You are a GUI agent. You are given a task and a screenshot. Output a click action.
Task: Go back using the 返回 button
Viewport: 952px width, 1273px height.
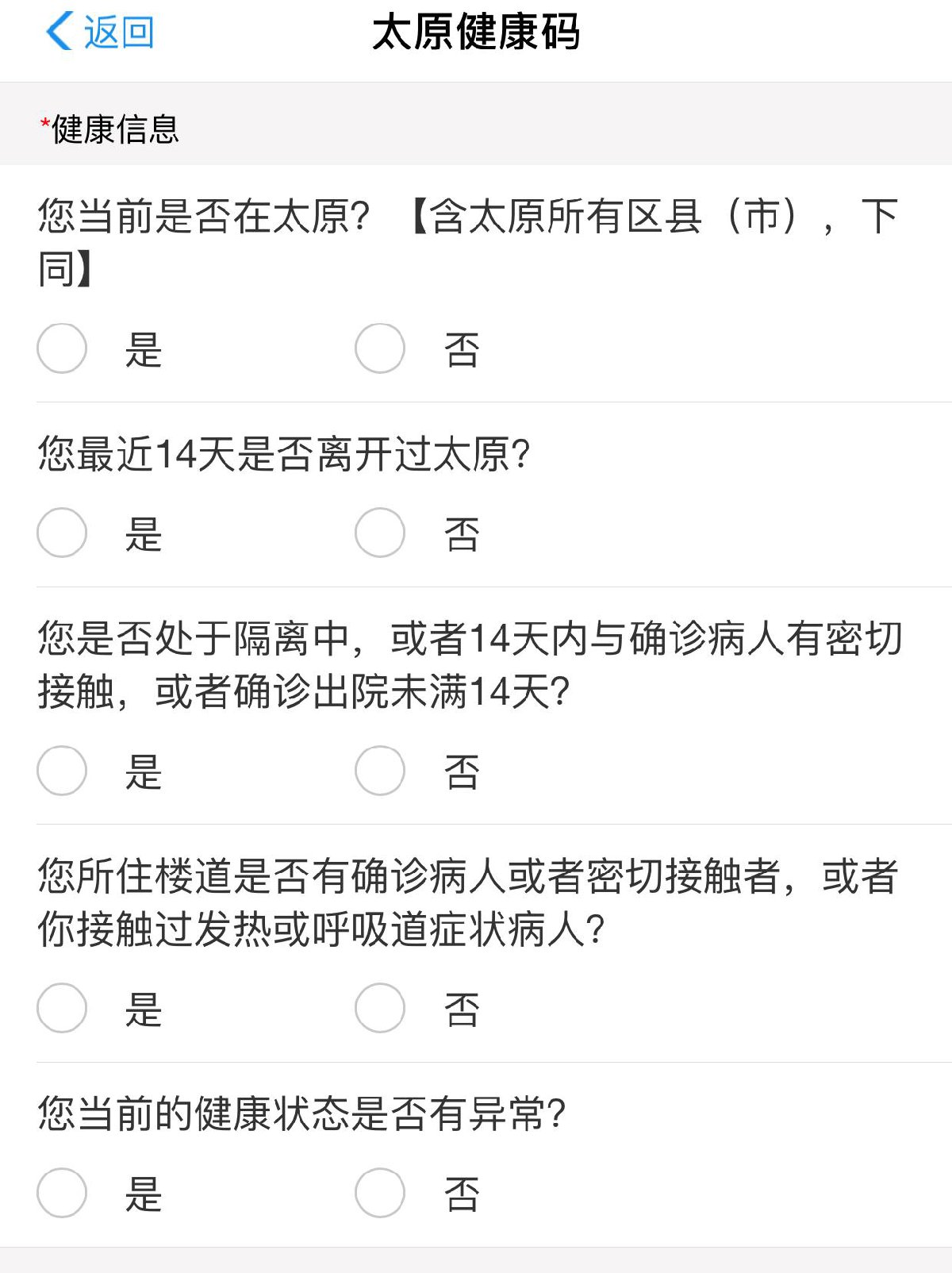pos(99,33)
